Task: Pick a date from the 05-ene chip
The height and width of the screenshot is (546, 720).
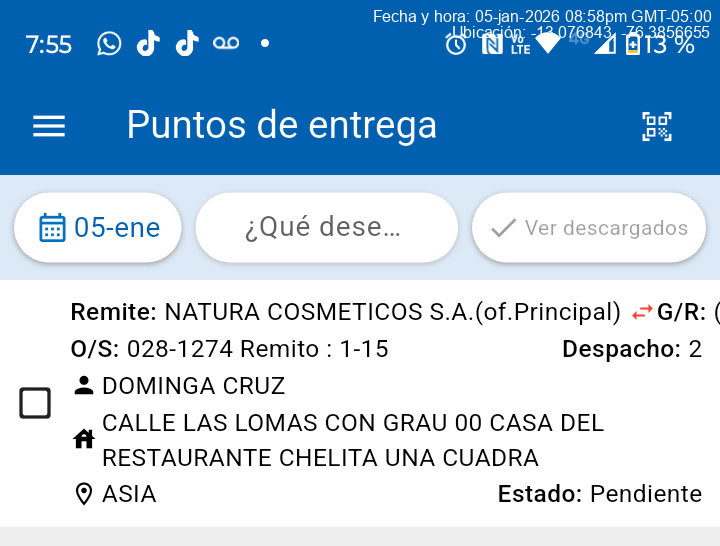Action: 98,228
